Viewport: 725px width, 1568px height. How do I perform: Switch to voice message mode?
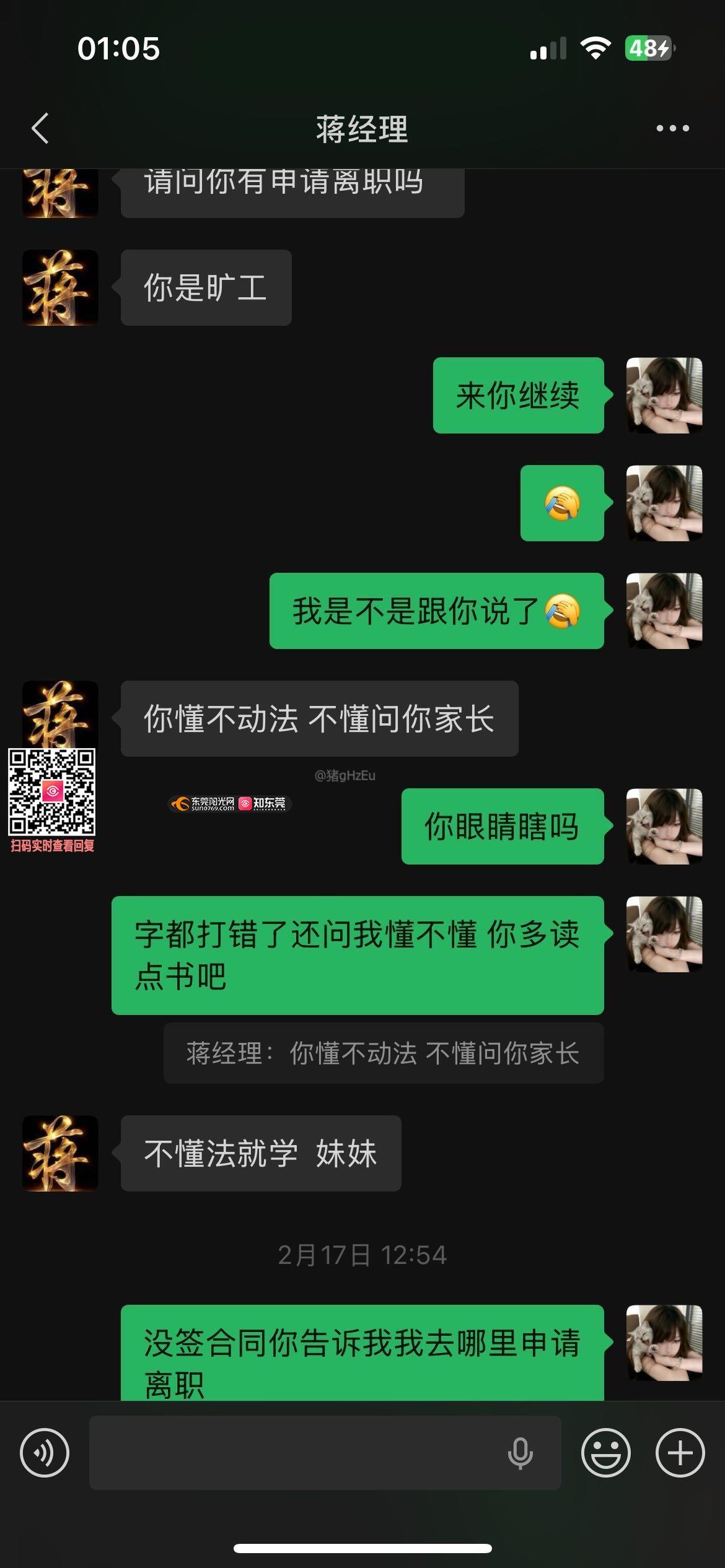45,1453
